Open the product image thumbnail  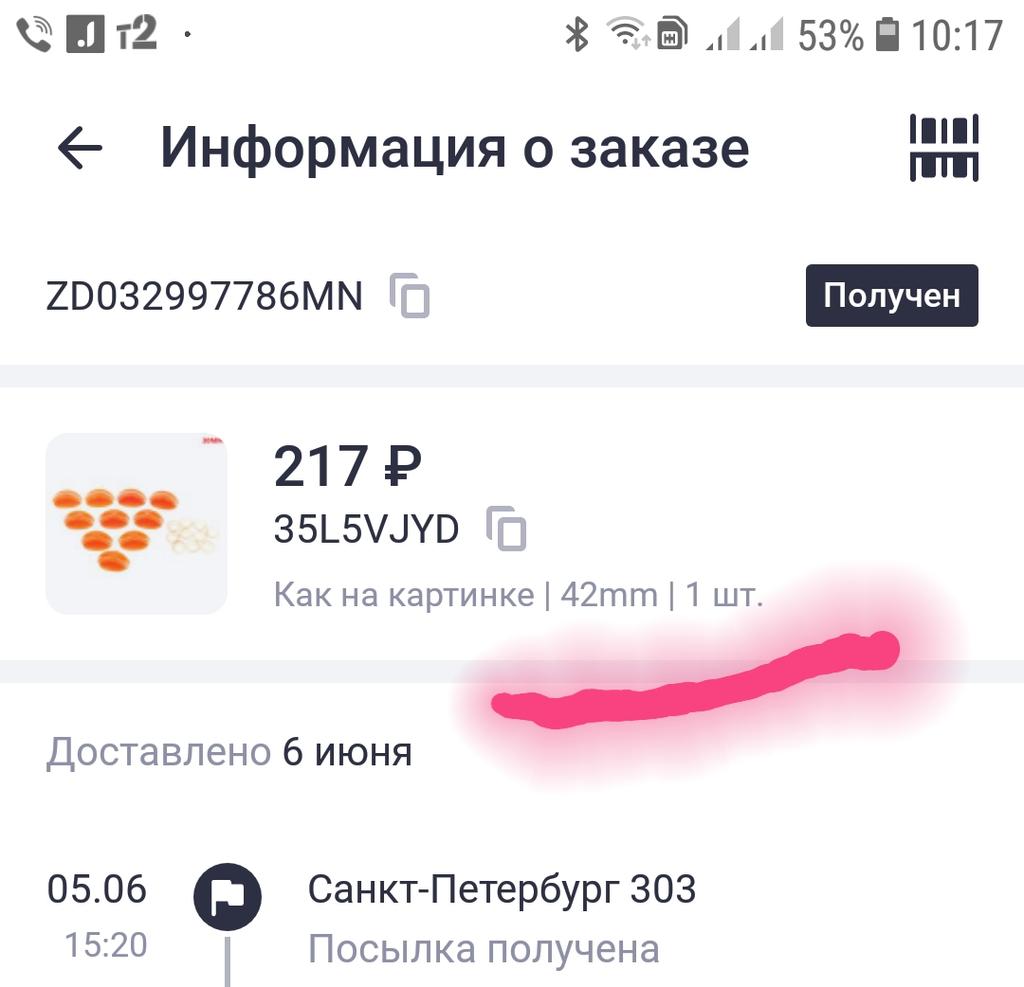point(137,523)
